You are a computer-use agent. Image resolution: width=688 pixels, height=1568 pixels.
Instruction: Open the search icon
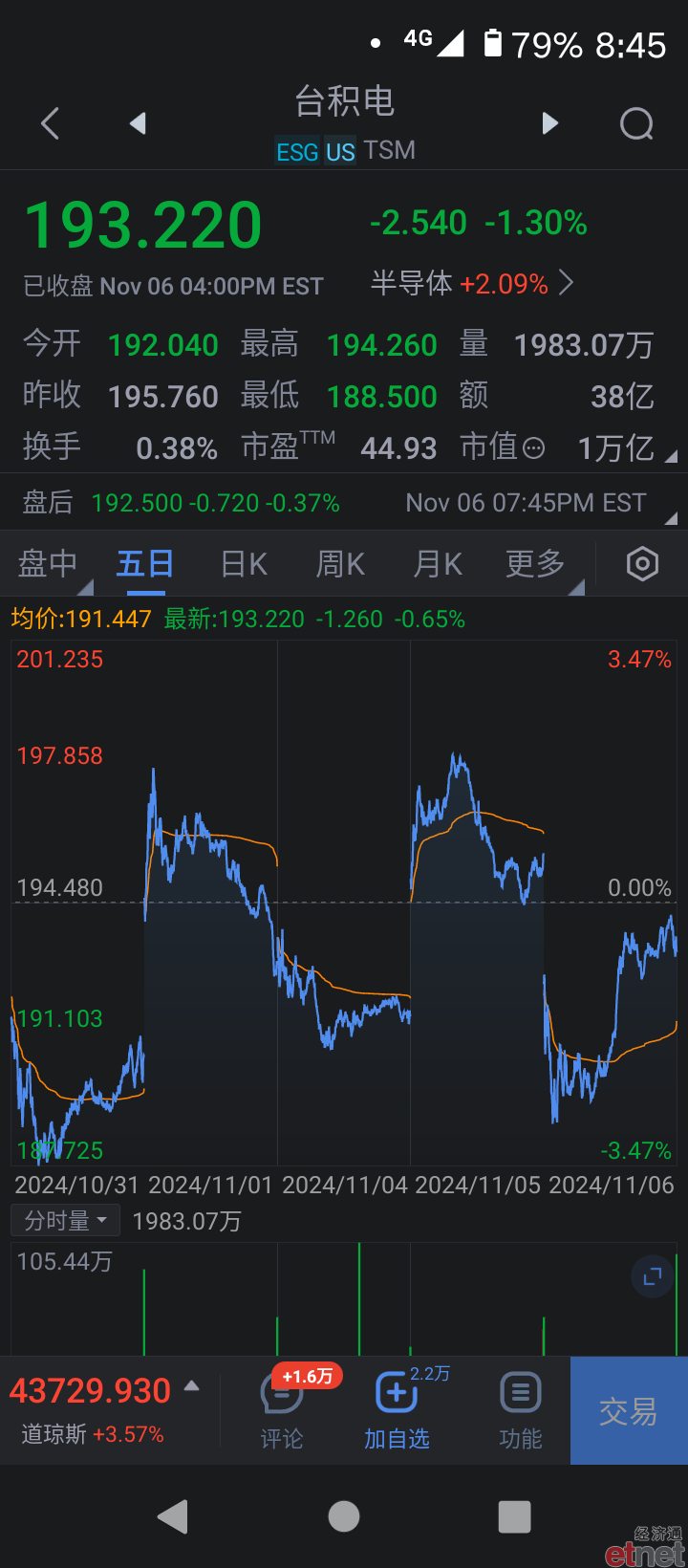pyautogui.click(x=636, y=123)
